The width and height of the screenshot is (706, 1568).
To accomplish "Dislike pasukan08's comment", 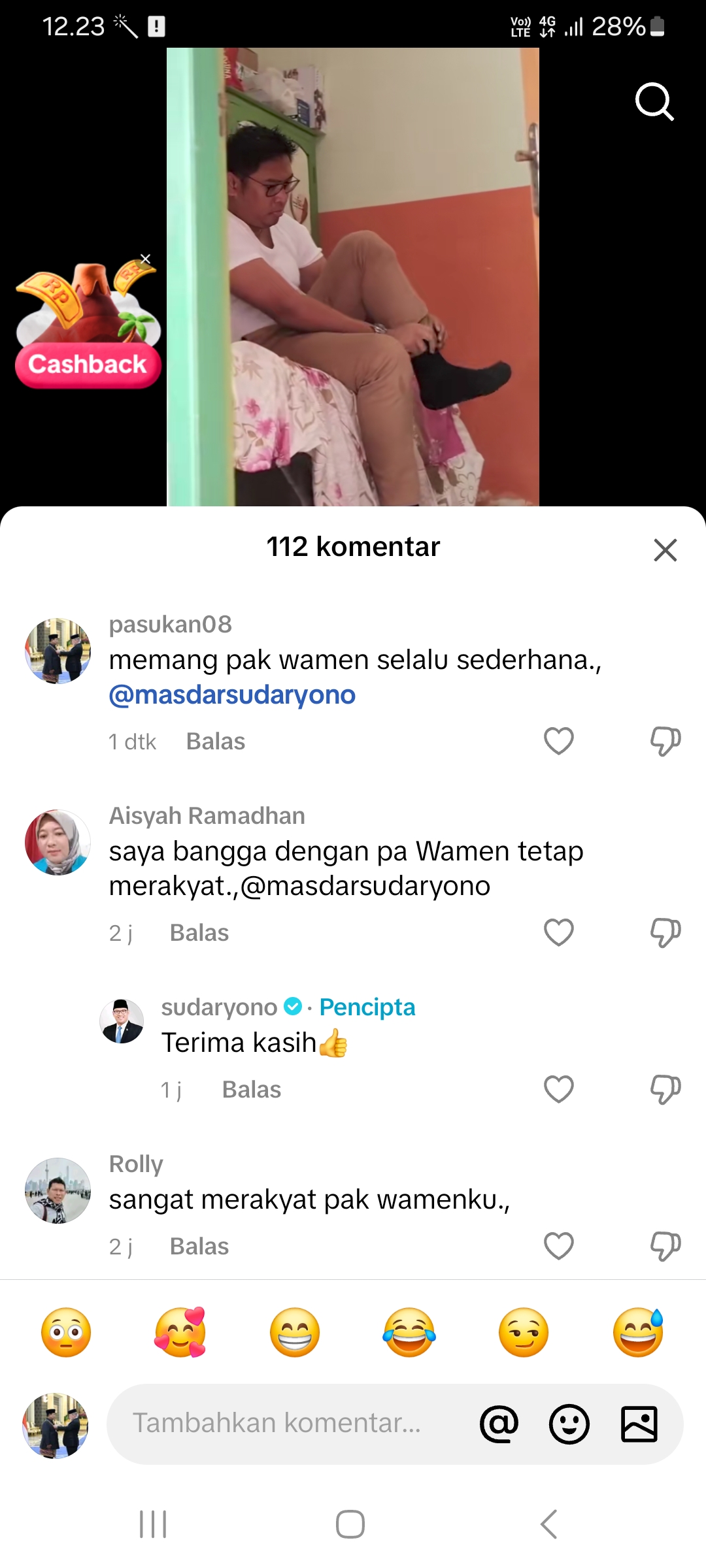I will click(665, 742).
